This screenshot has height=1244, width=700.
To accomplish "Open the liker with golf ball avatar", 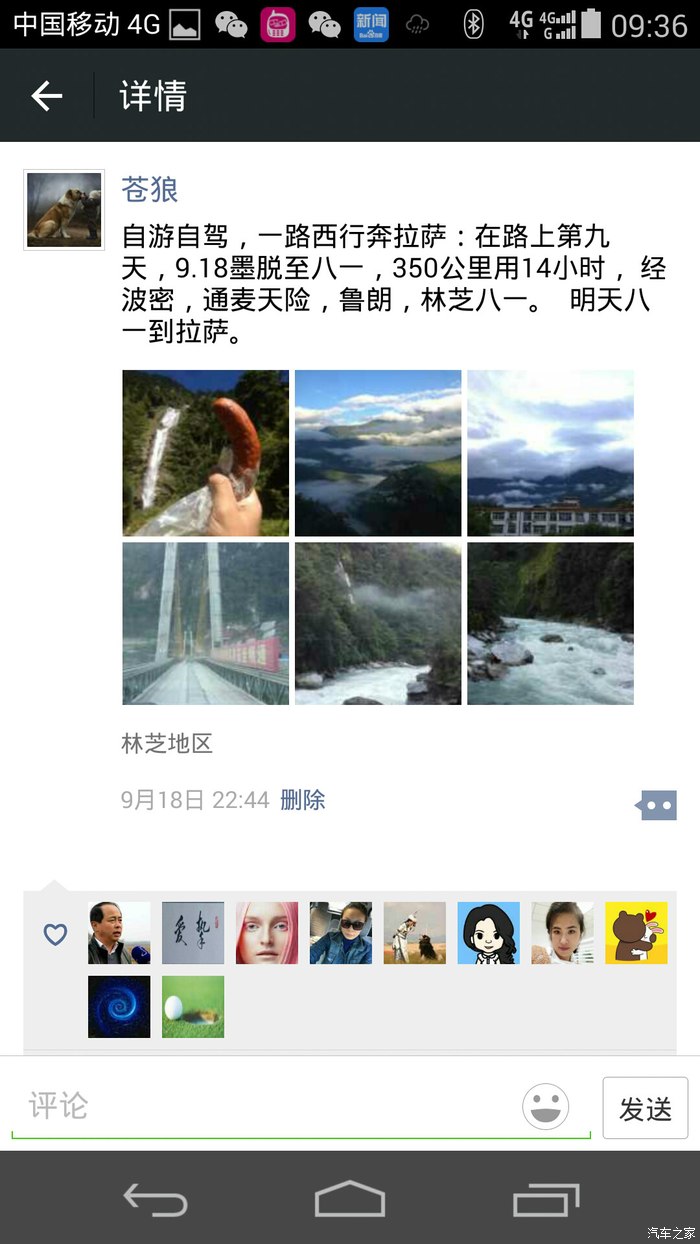I will (x=193, y=1006).
